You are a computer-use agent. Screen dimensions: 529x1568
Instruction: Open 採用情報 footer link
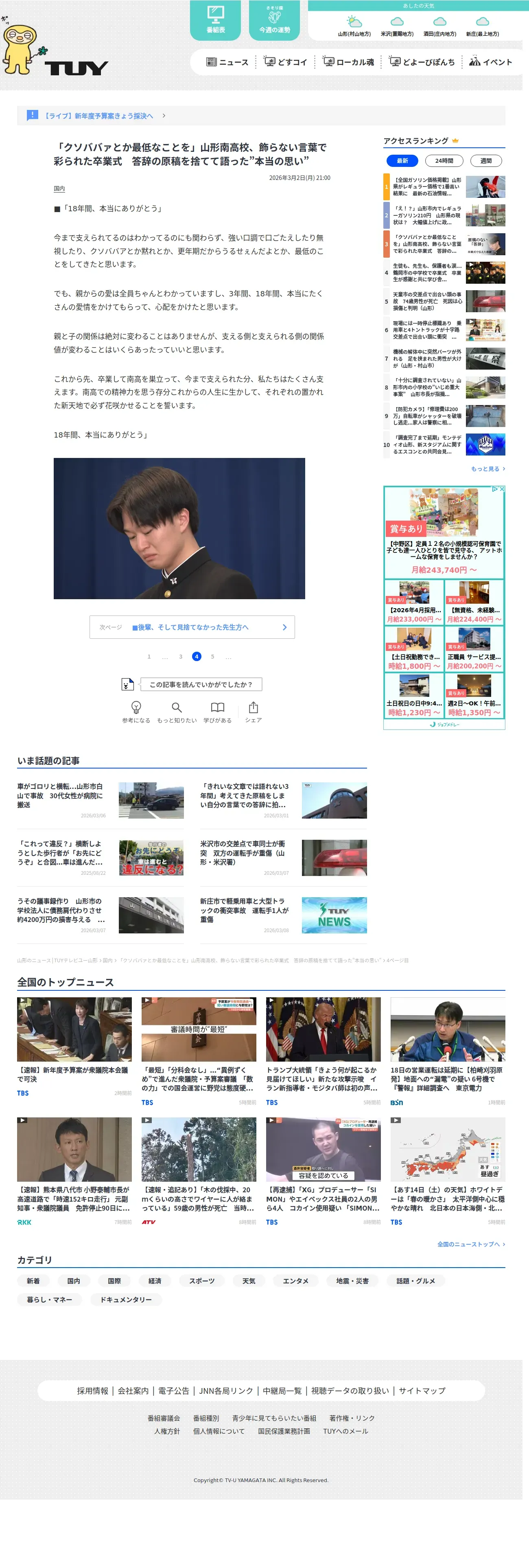(92, 1390)
